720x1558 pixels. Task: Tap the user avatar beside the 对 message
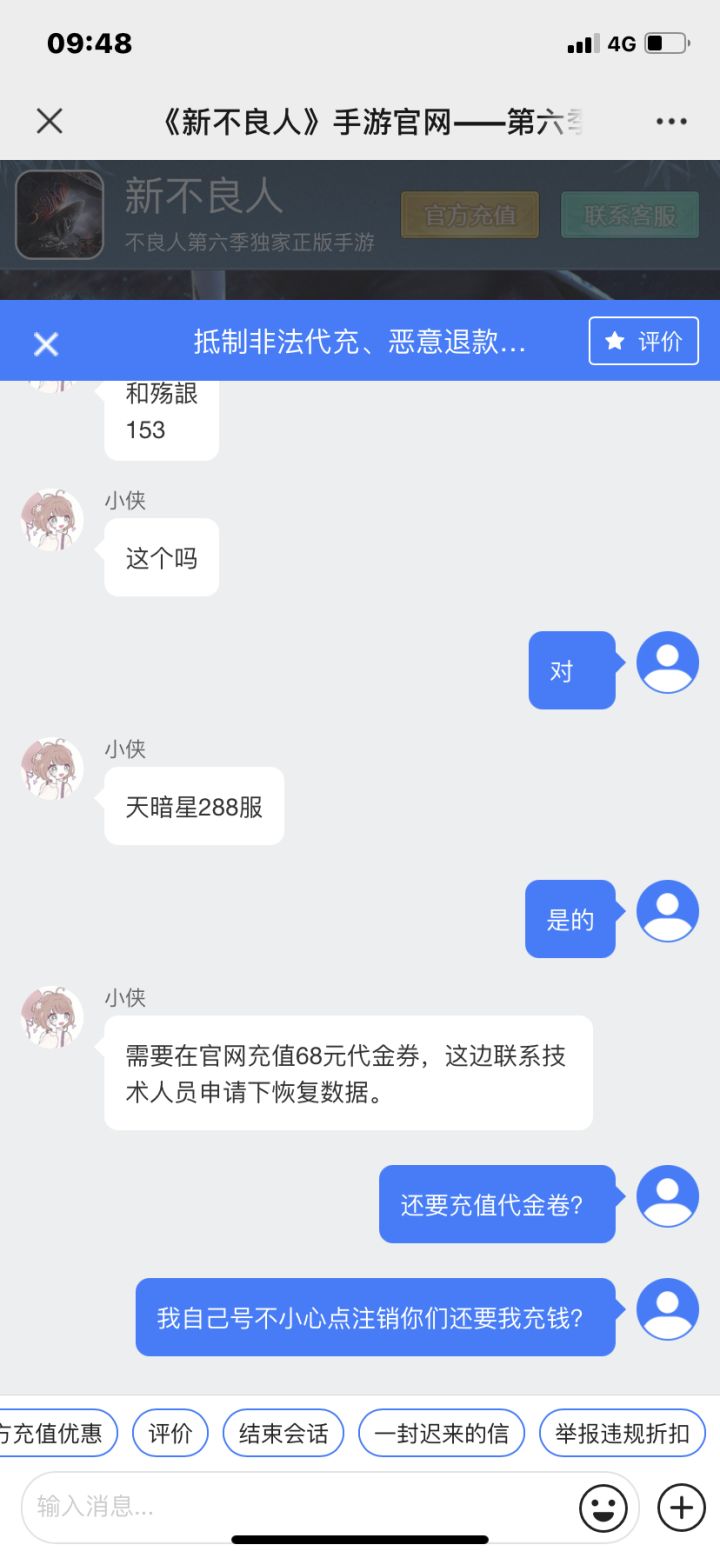(666, 661)
